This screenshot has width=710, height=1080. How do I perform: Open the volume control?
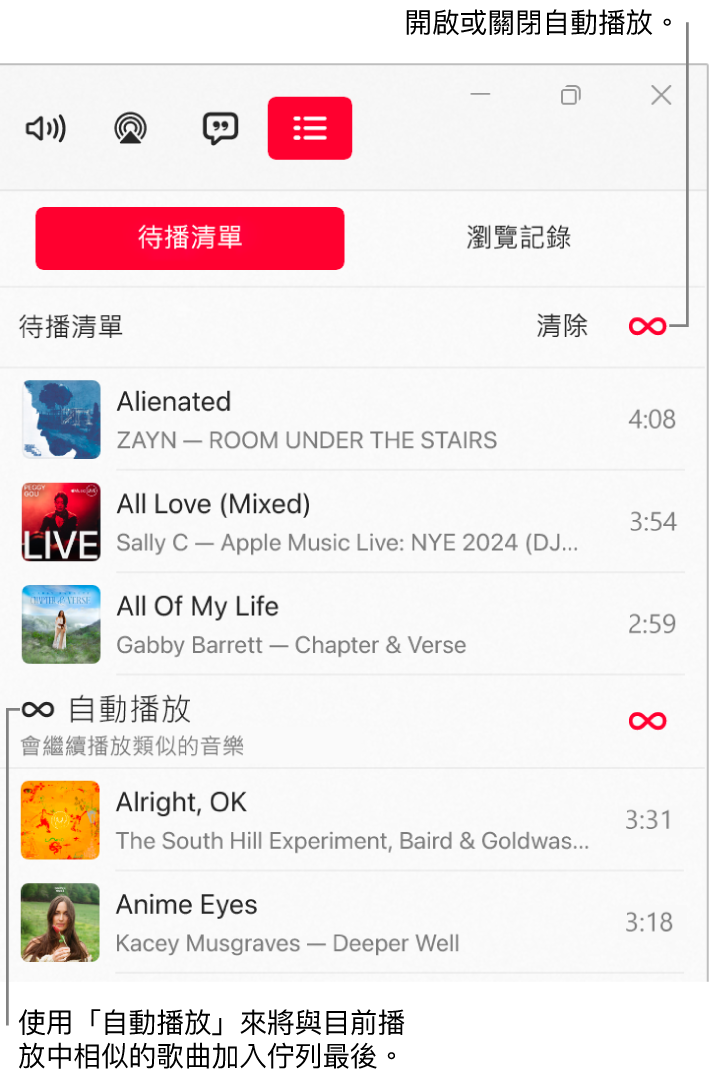click(x=46, y=128)
